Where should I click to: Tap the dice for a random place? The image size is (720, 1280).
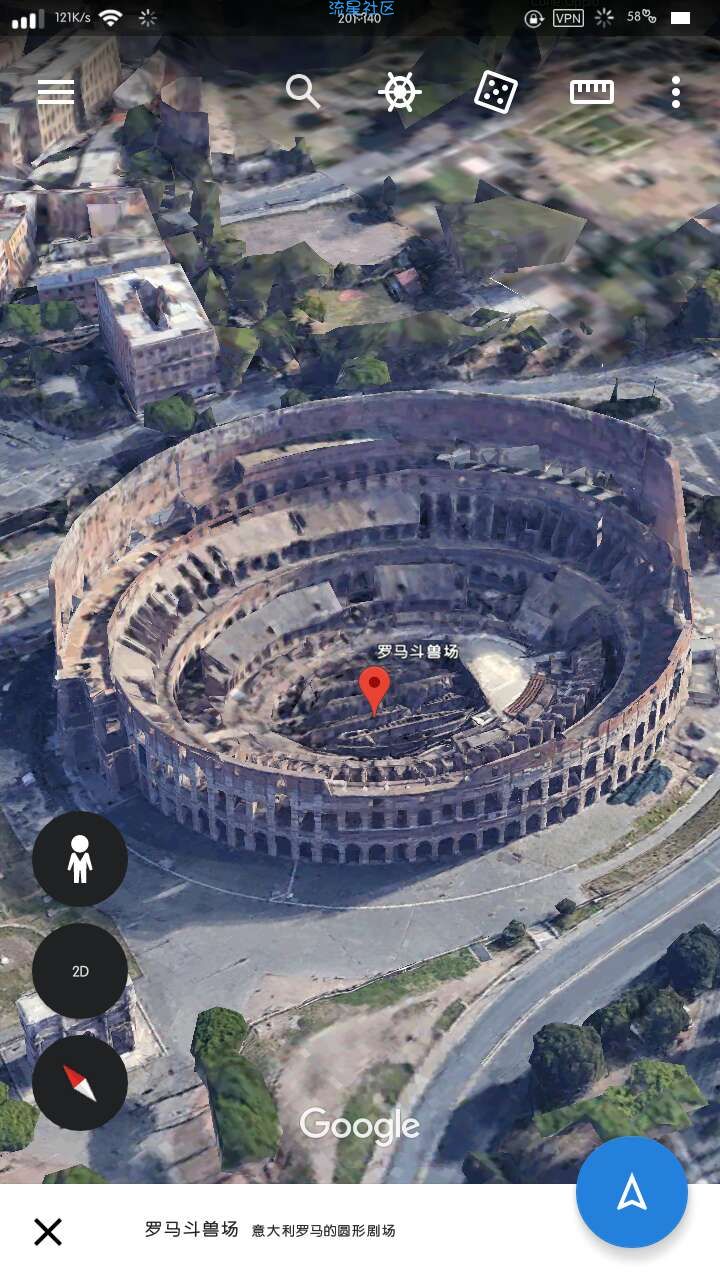click(495, 92)
